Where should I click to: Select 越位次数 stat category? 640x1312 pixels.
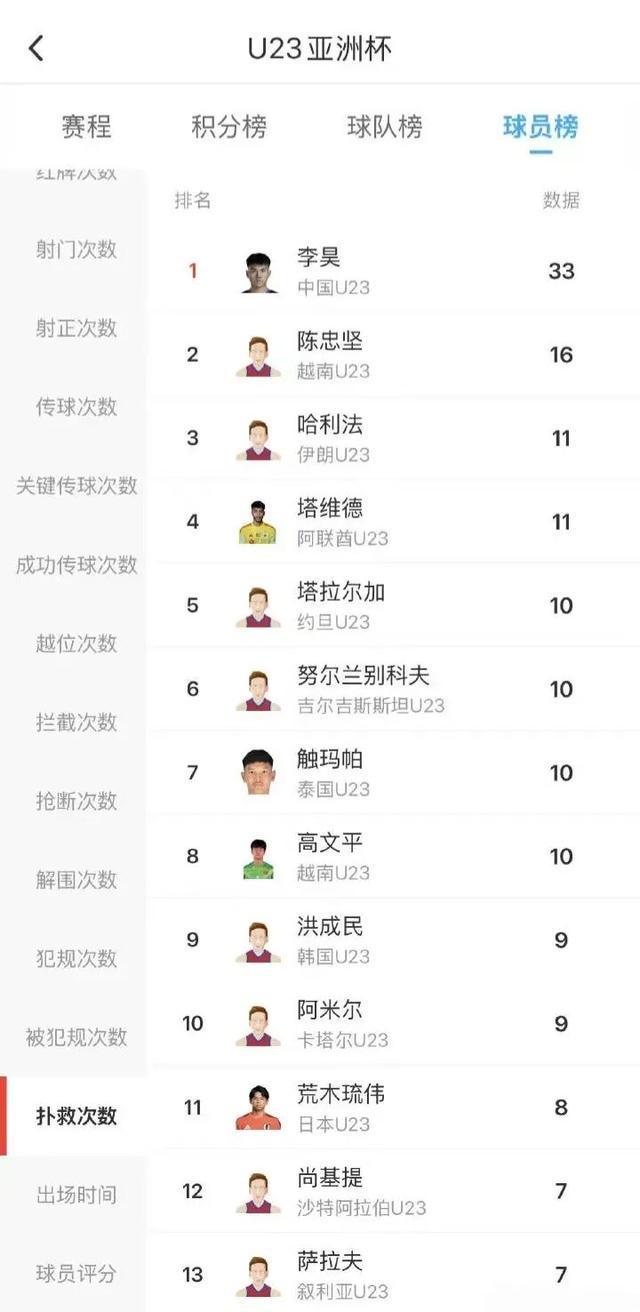pos(76,643)
